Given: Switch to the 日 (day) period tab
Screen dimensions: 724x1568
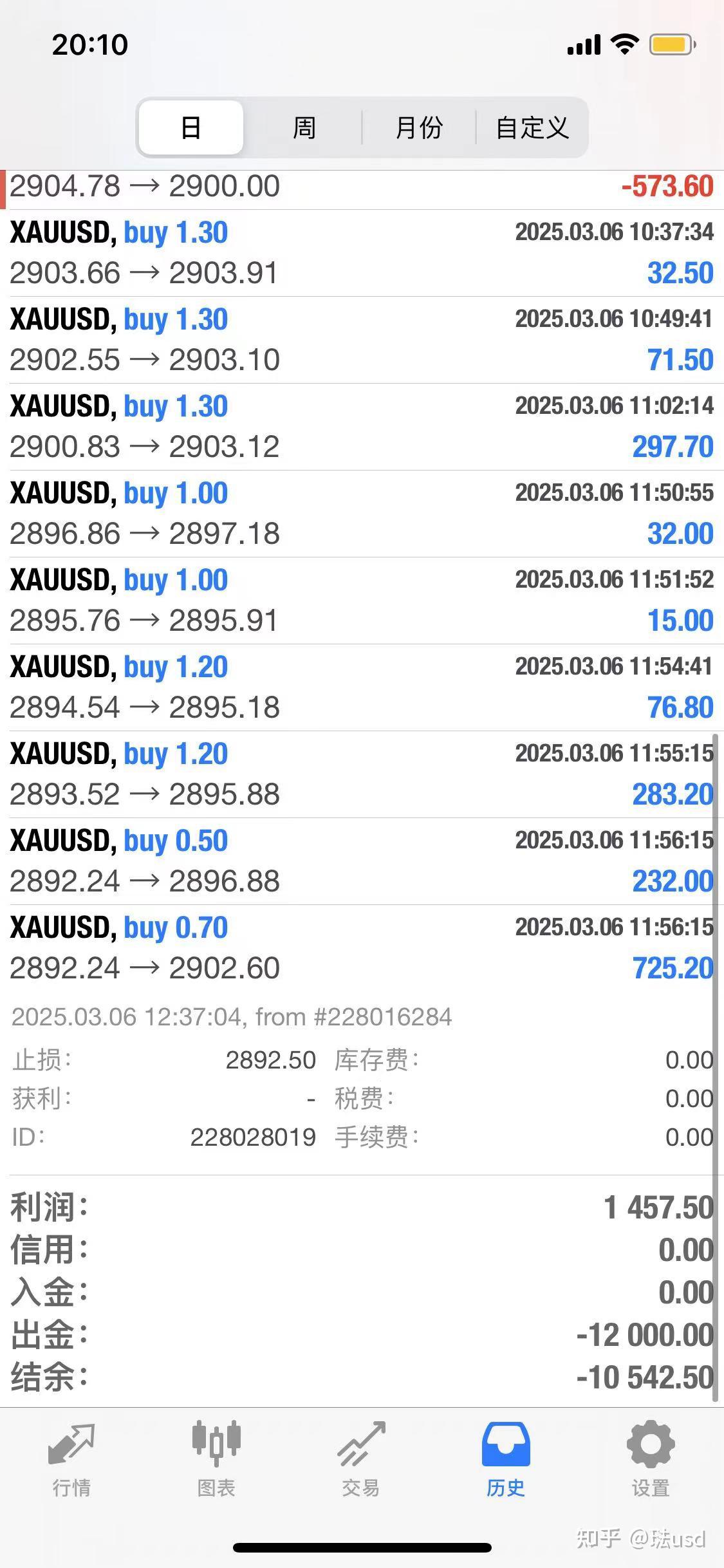Looking at the screenshot, I should click(x=191, y=127).
